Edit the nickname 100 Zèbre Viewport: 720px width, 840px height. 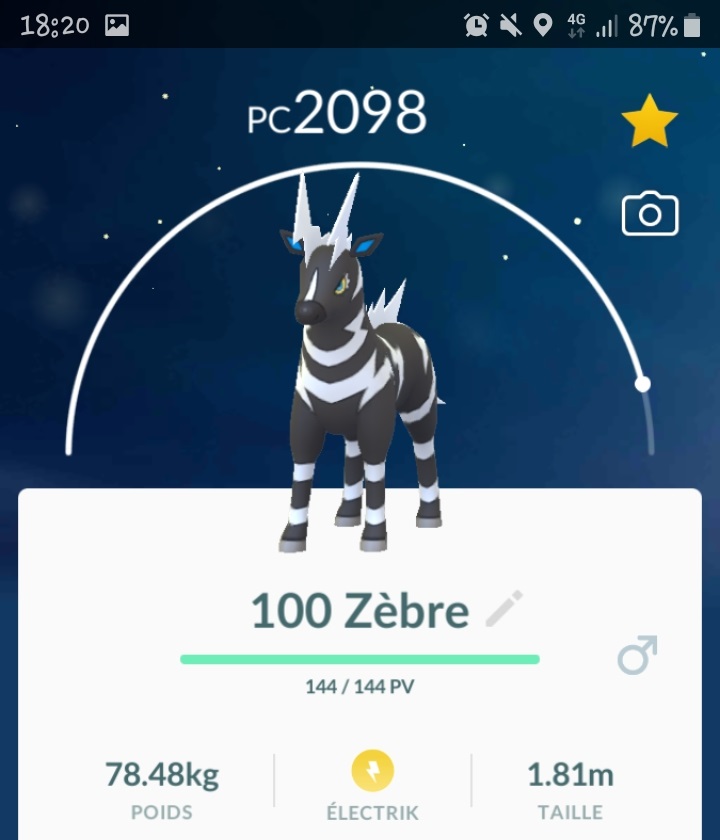click(504, 610)
